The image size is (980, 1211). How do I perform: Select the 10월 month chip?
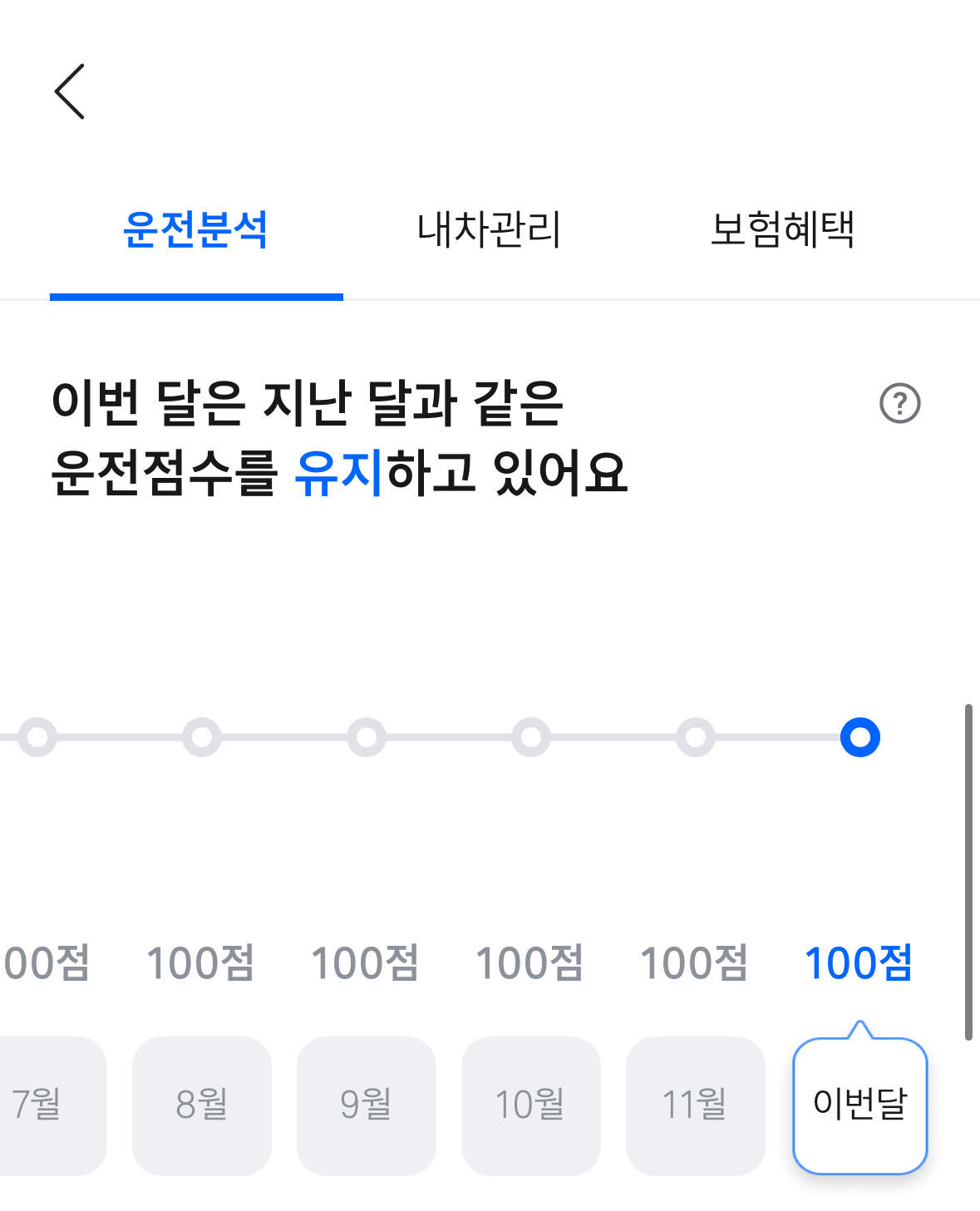pyautogui.click(x=530, y=1105)
